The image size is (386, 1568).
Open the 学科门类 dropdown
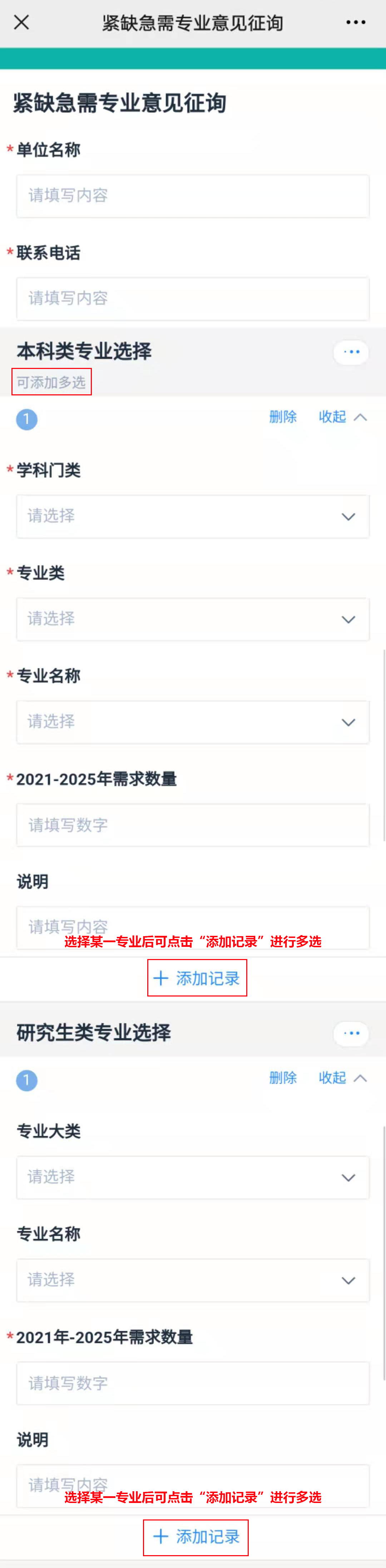coord(192,516)
